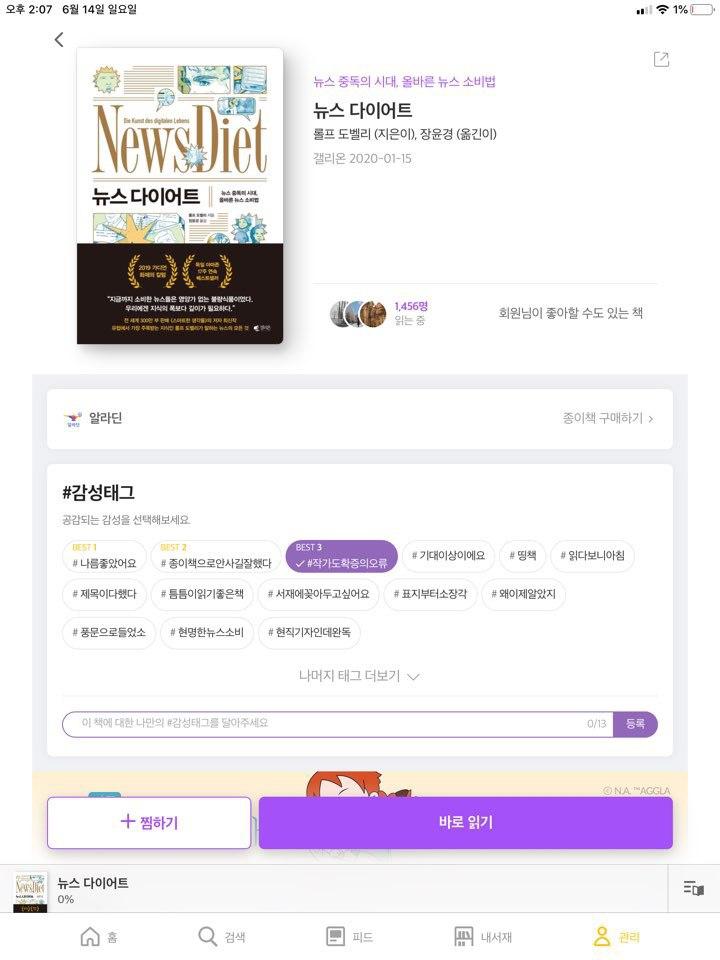Screen dimensions: 720x960
Task: Select the #나름좋았어요 tag
Action: [x=105, y=563]
